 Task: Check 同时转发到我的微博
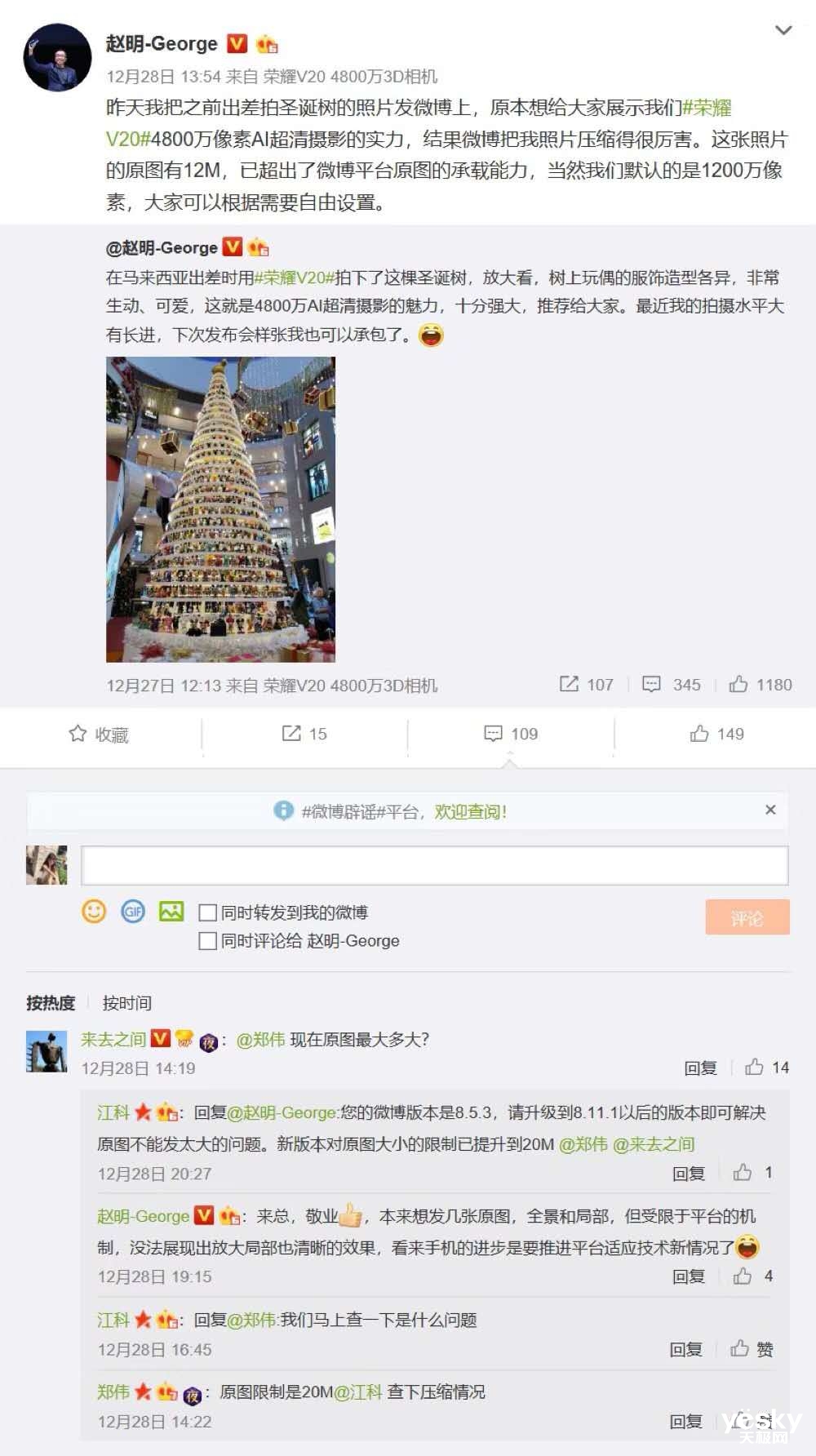click(207, 912)
